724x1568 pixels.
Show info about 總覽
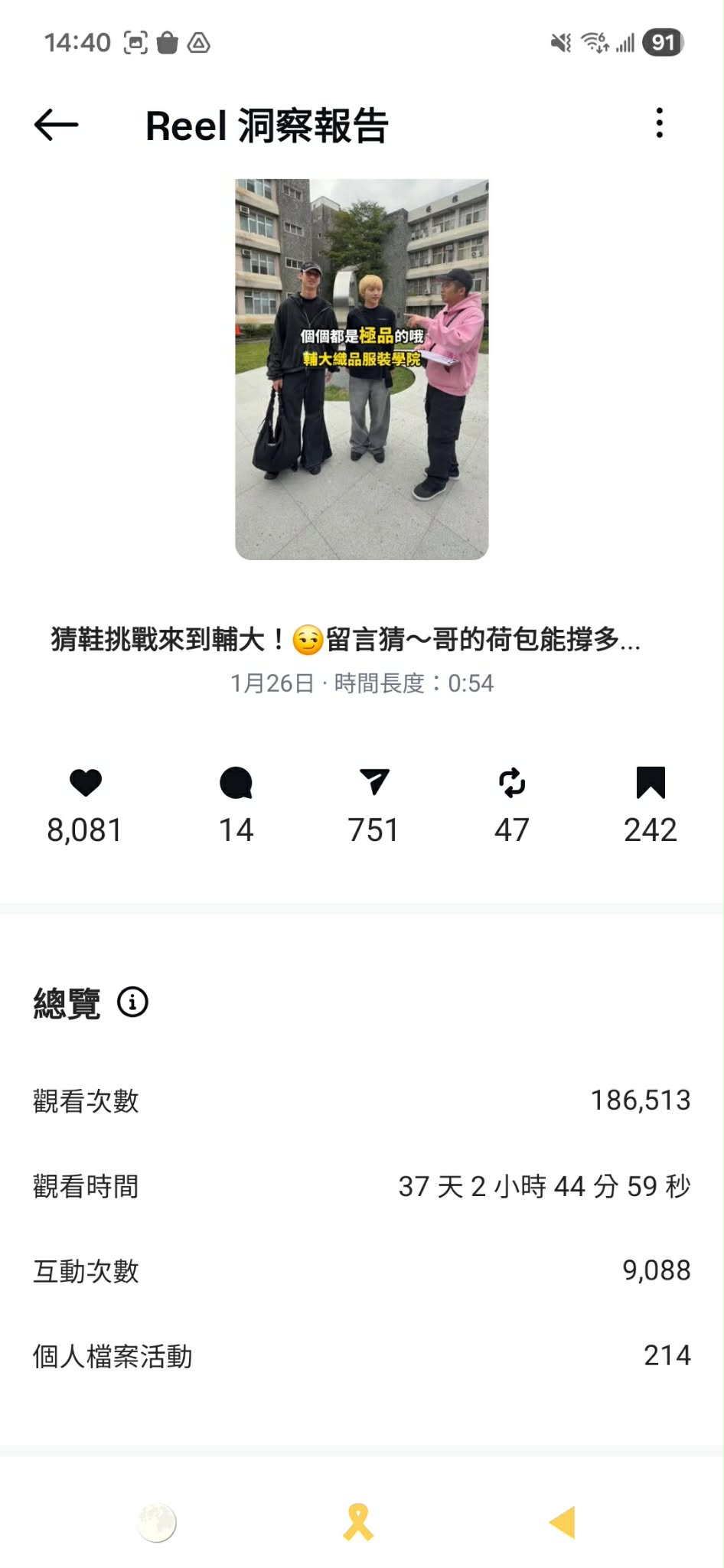pos(132,1002)
